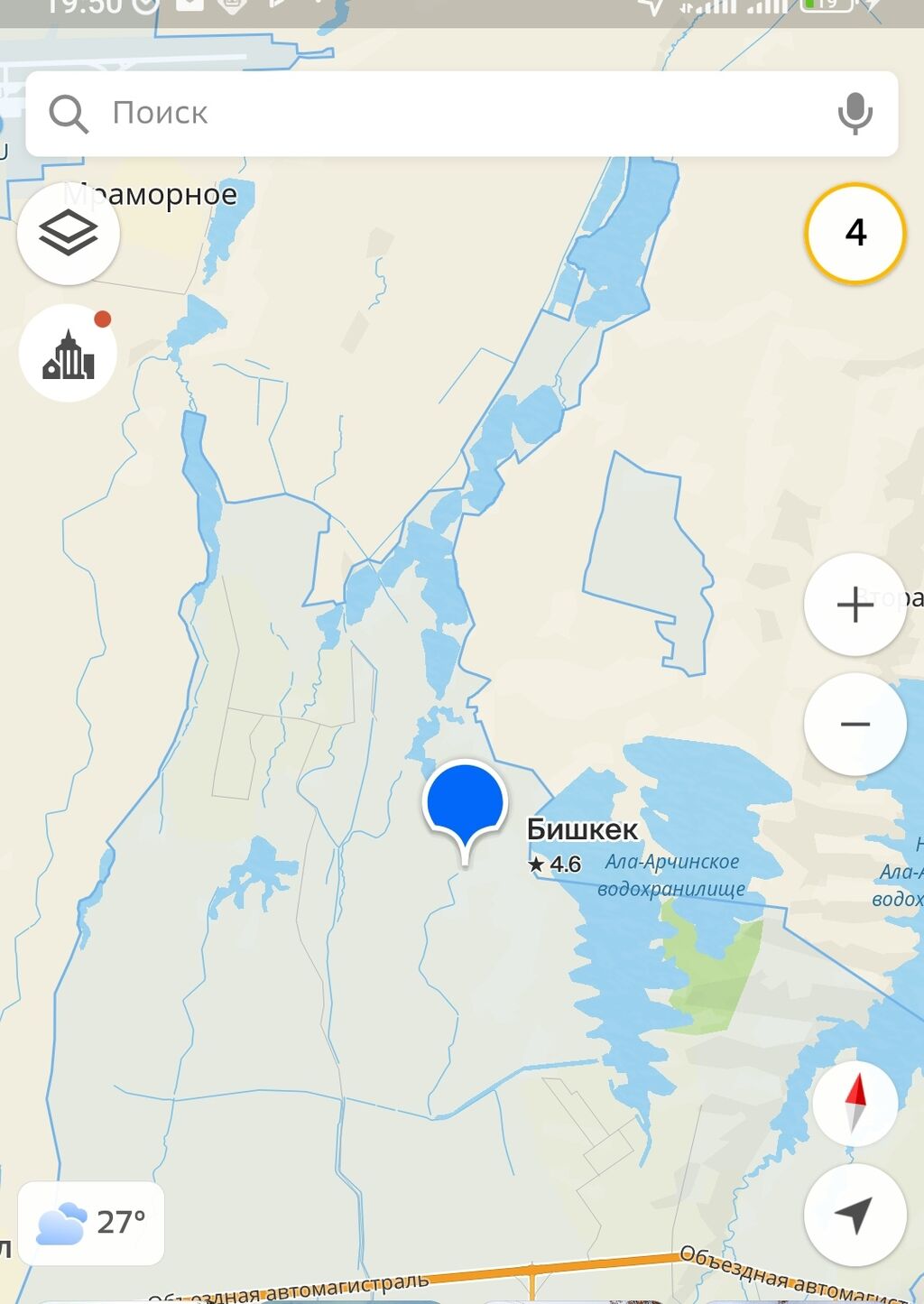Reset map orientation using the compass

855,1103
